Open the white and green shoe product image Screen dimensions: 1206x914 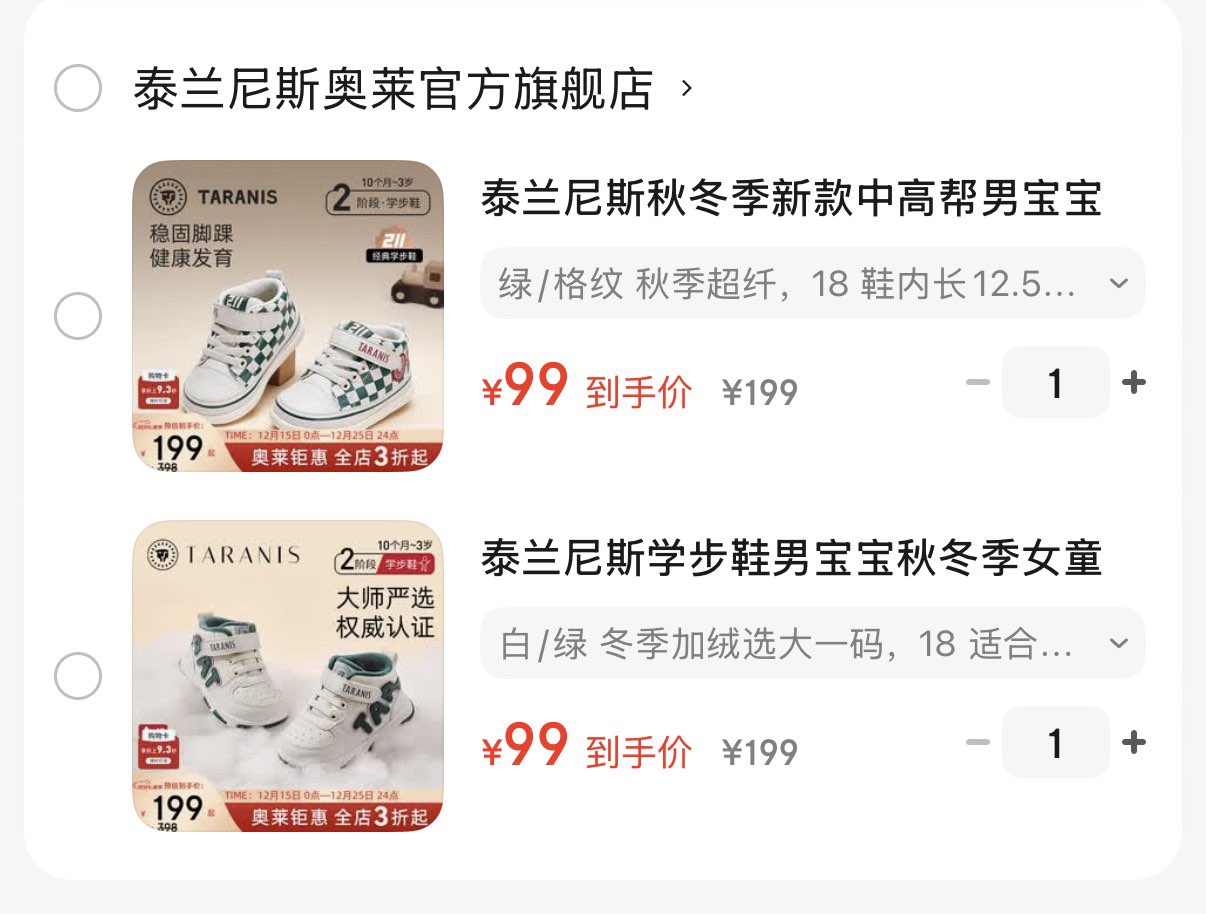[288, 676]
